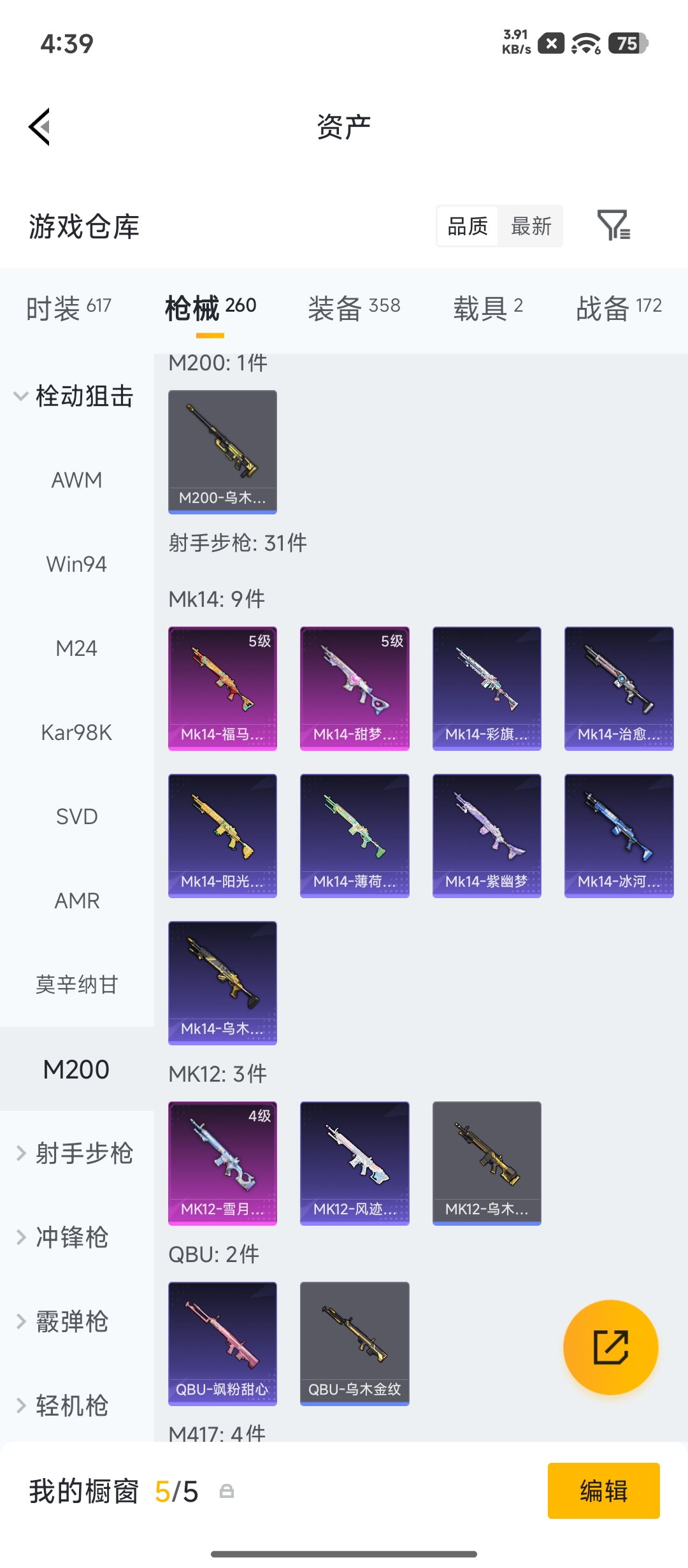
Task: Select AWM in the side list
Action: (x=76, y=480)
